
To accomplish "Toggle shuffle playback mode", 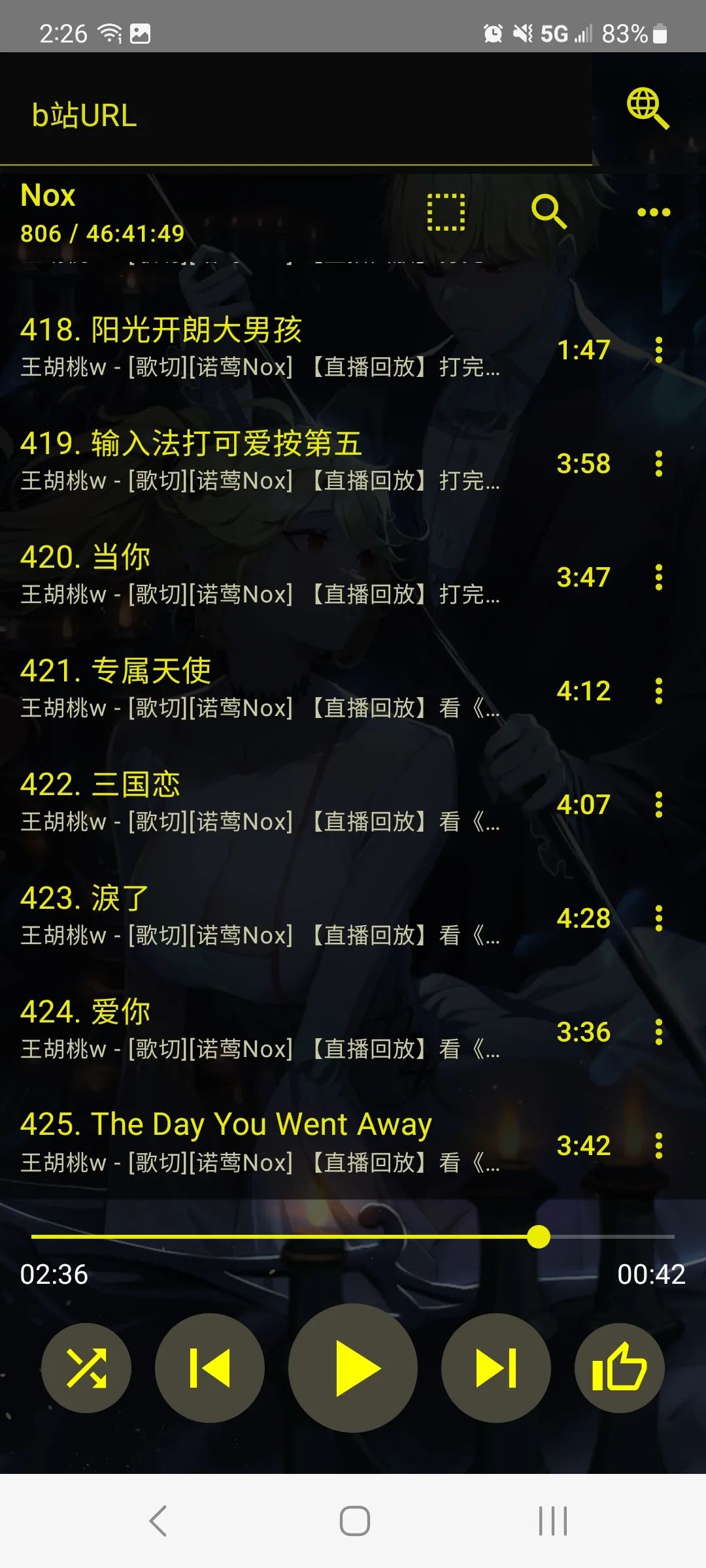I will point(86,1368).
